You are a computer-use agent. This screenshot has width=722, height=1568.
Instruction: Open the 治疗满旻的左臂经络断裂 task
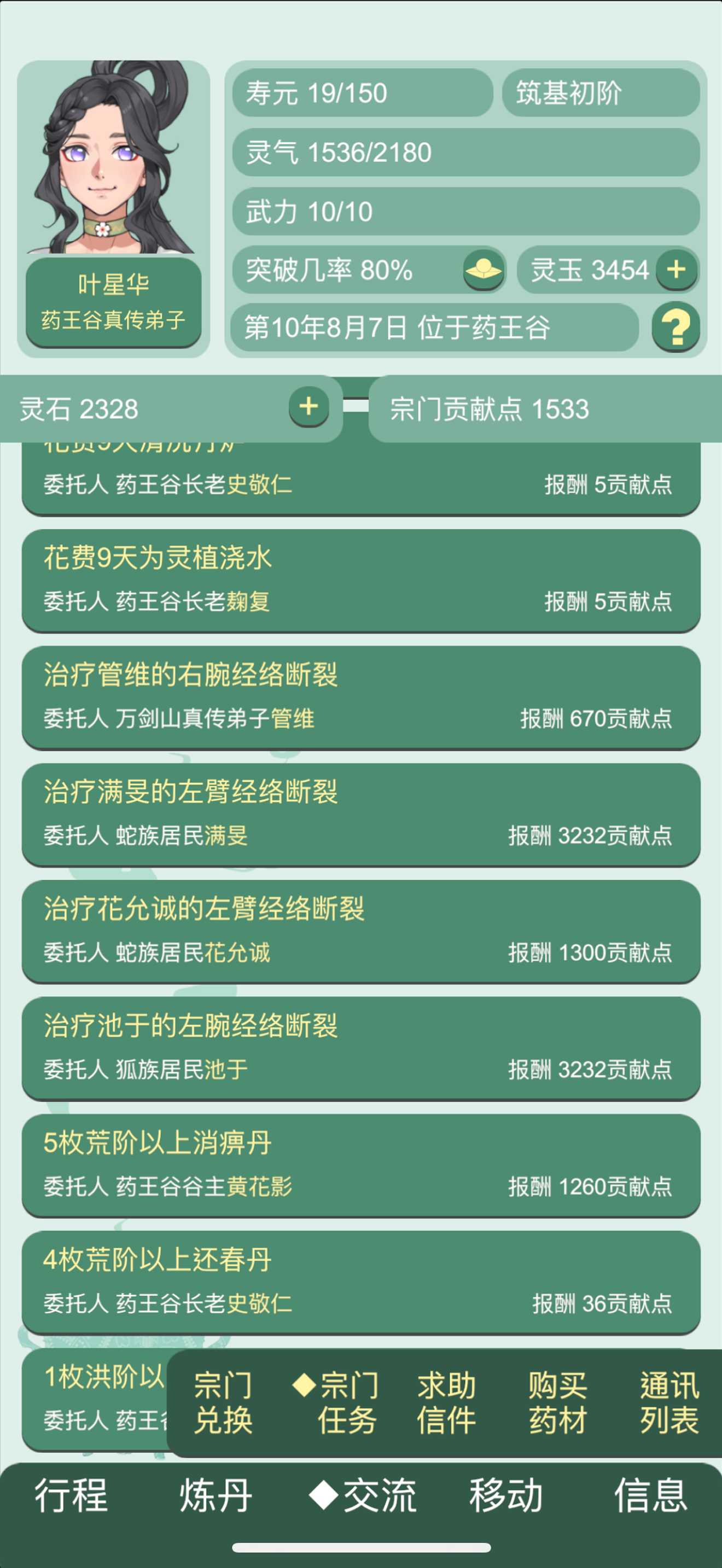(361, 813)
